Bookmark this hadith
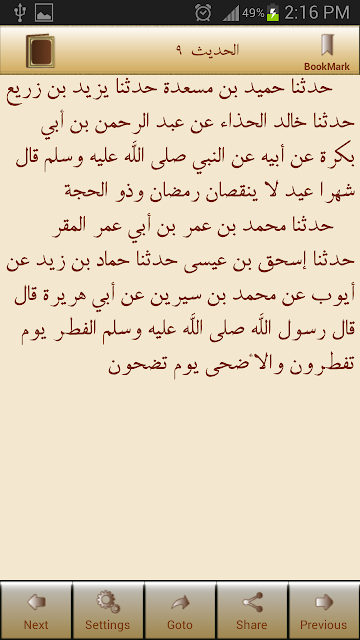 (327, 52)
